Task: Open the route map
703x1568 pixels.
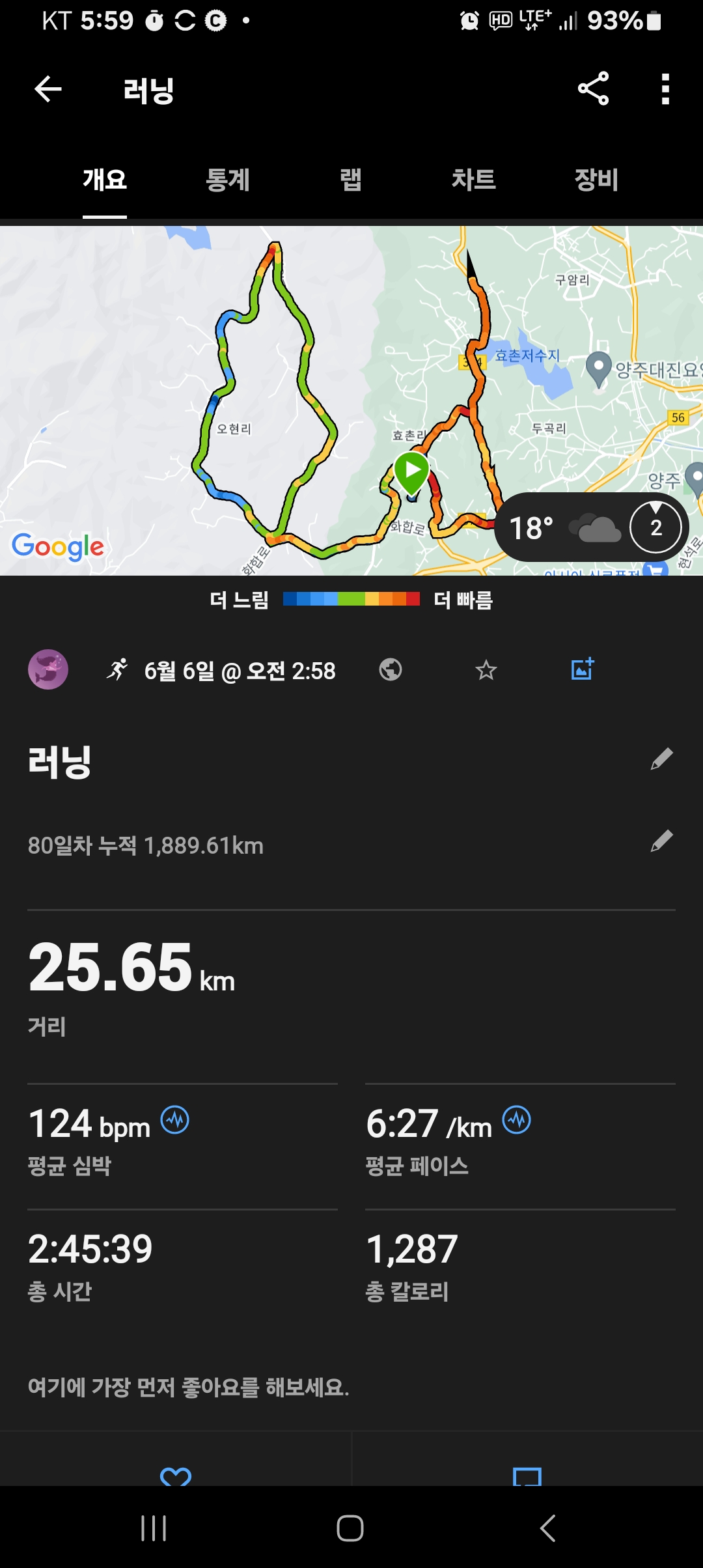Action: [x=260, y=391]
